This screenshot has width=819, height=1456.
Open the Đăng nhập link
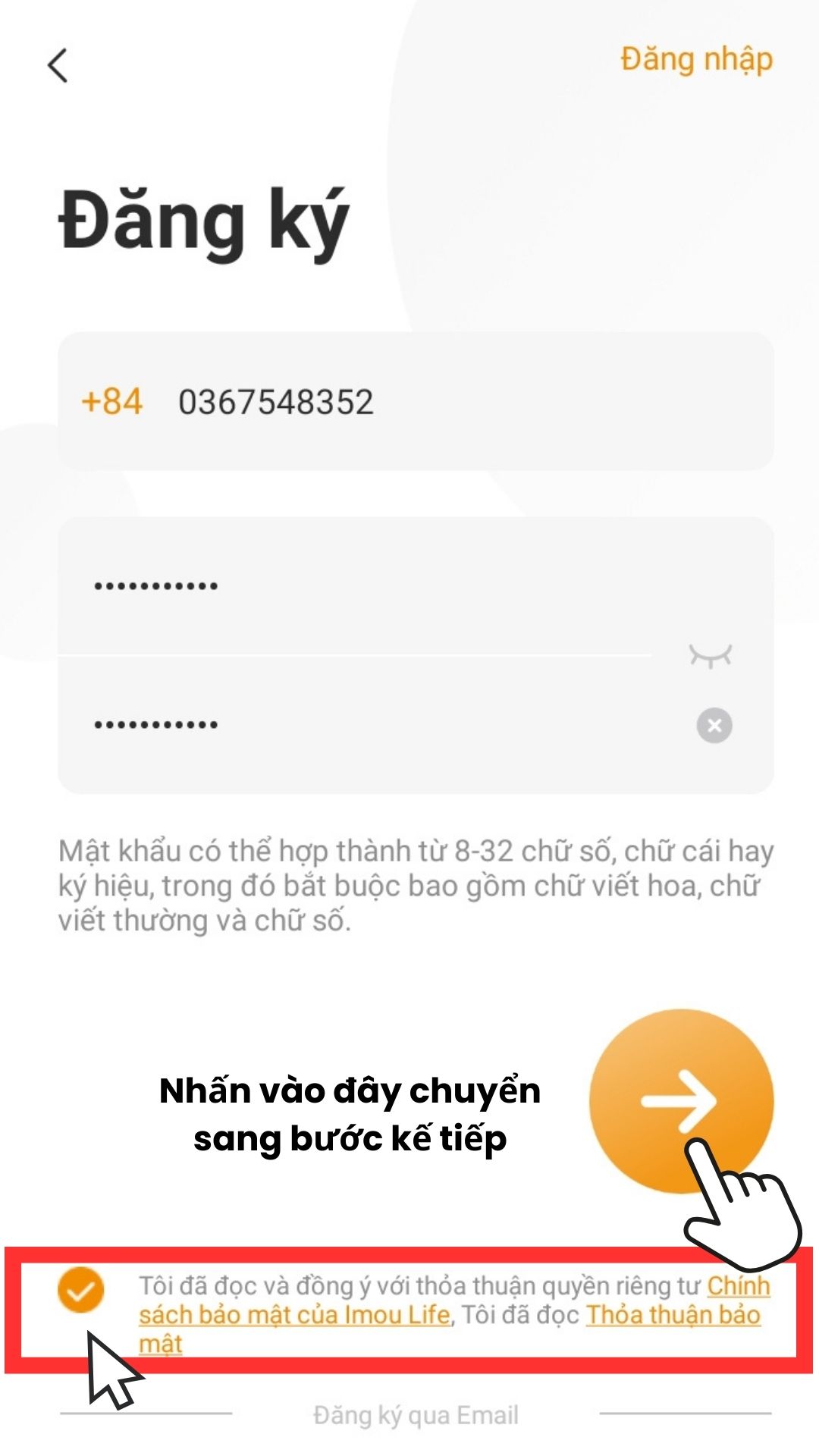coord(696,59)
